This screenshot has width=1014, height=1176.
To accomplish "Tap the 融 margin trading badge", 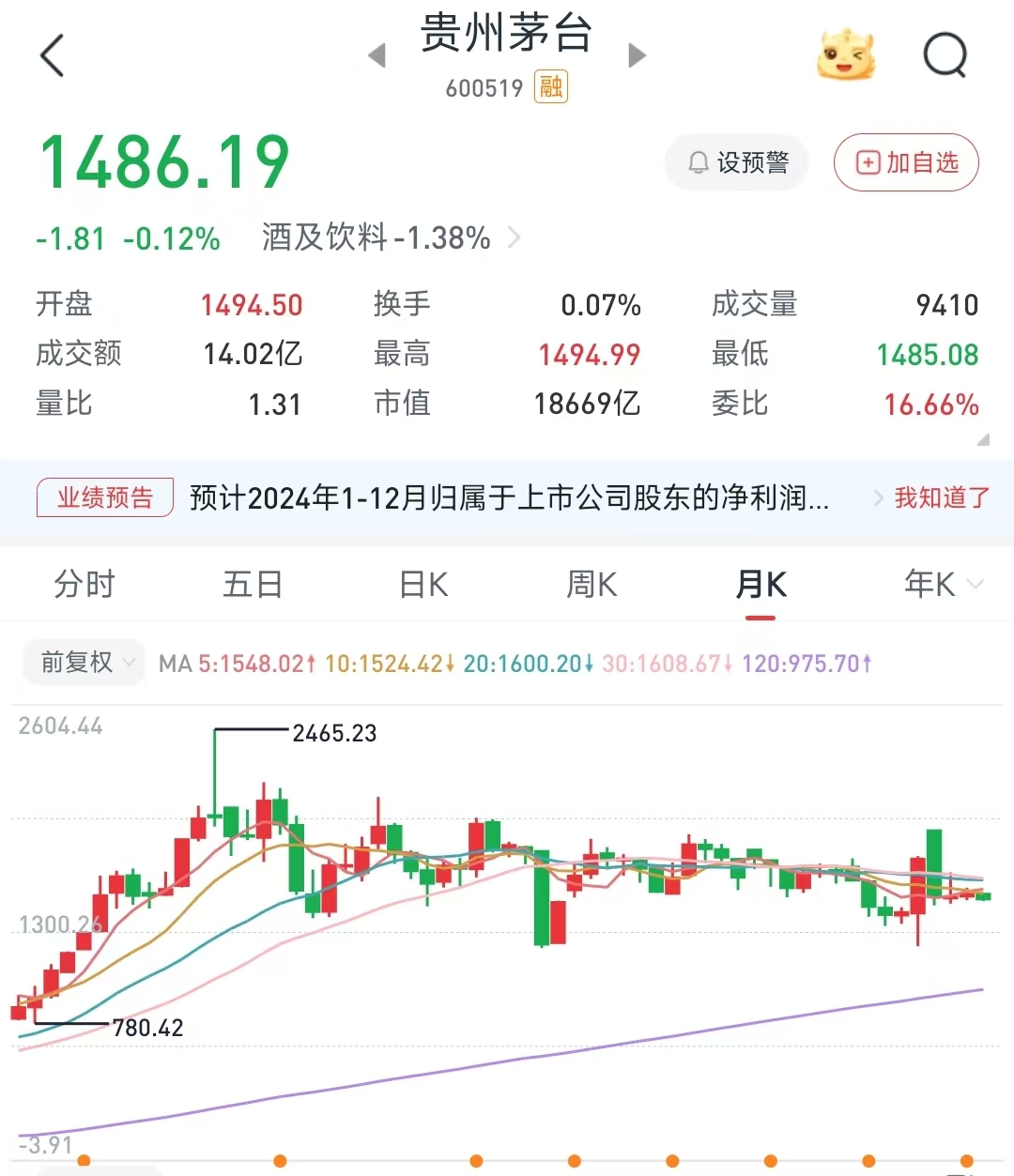I will (551, 87).
